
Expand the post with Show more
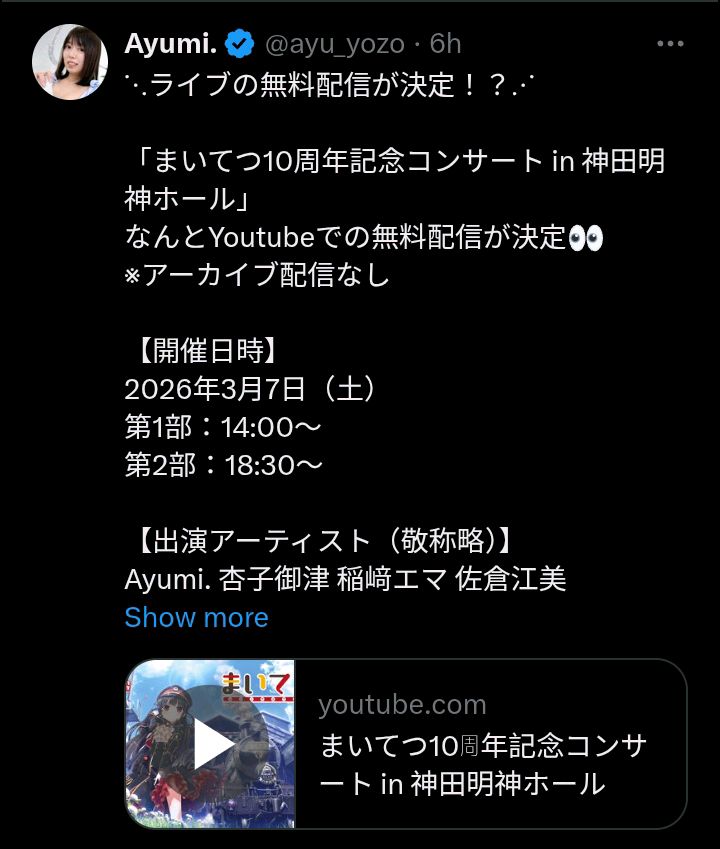[197, 617]
